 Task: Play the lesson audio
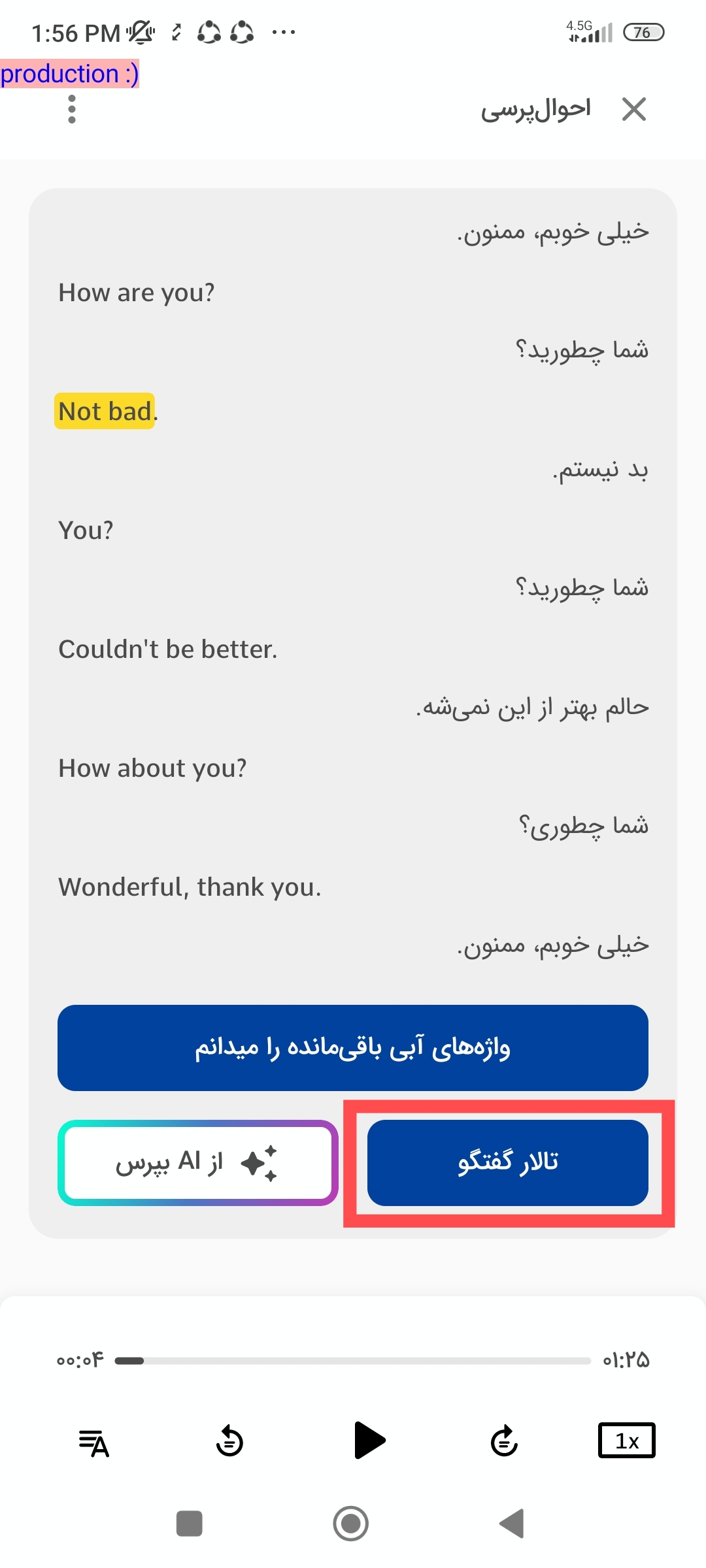pyautogui.click(x=369, y=1440)
